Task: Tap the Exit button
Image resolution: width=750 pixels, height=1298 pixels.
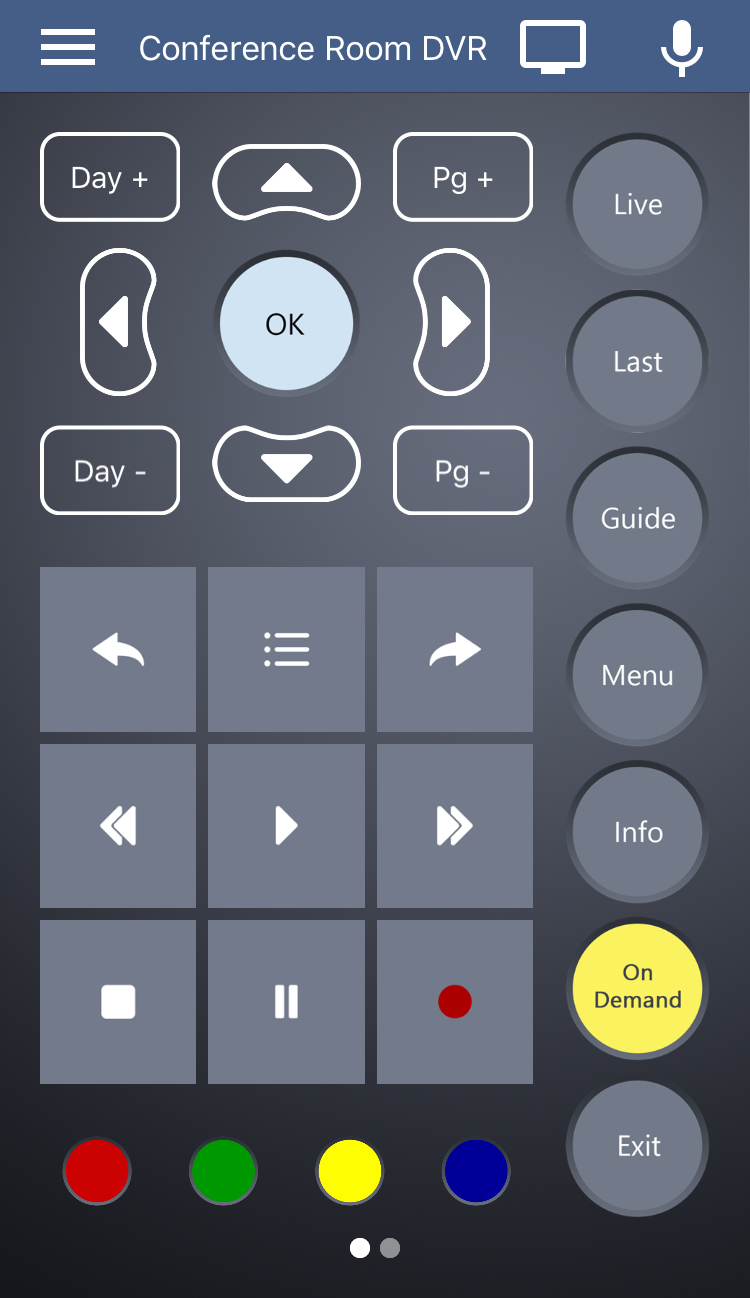Action: [x=638, y=1145]
